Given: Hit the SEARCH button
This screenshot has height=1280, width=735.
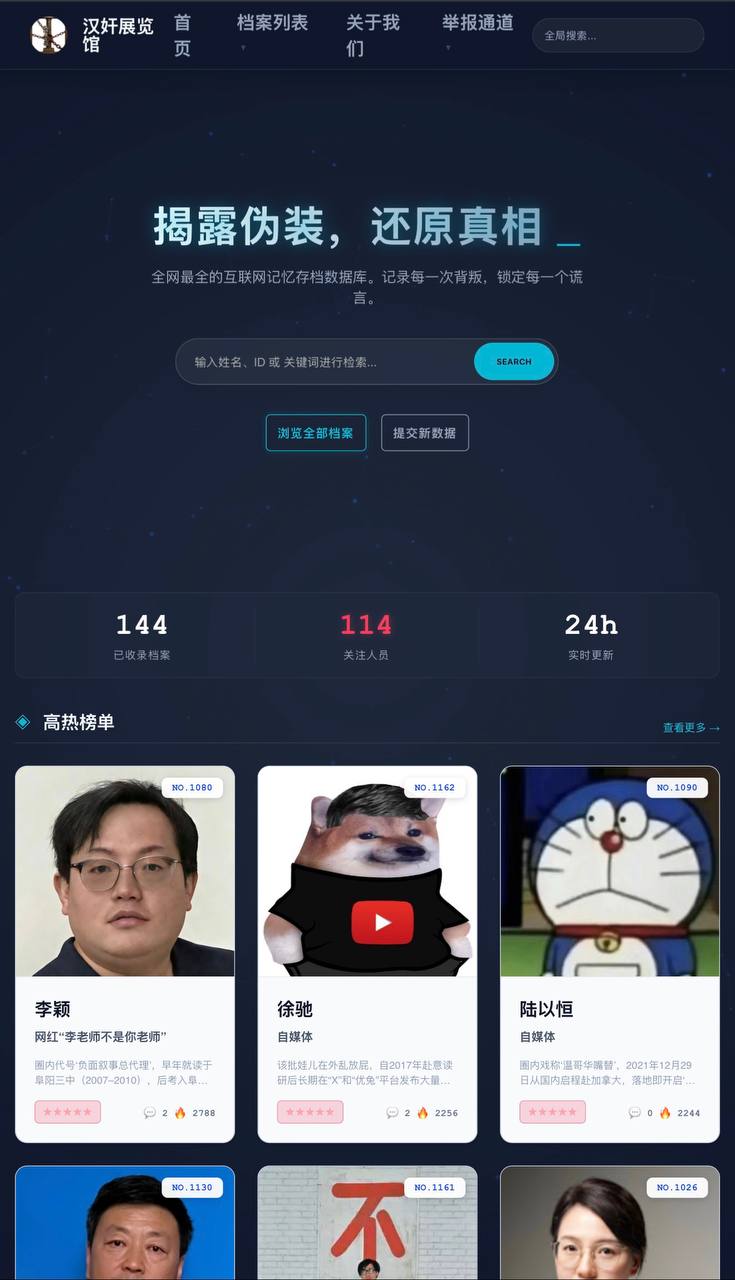Looking at the screenshot, I should click(x=514, y=362).
